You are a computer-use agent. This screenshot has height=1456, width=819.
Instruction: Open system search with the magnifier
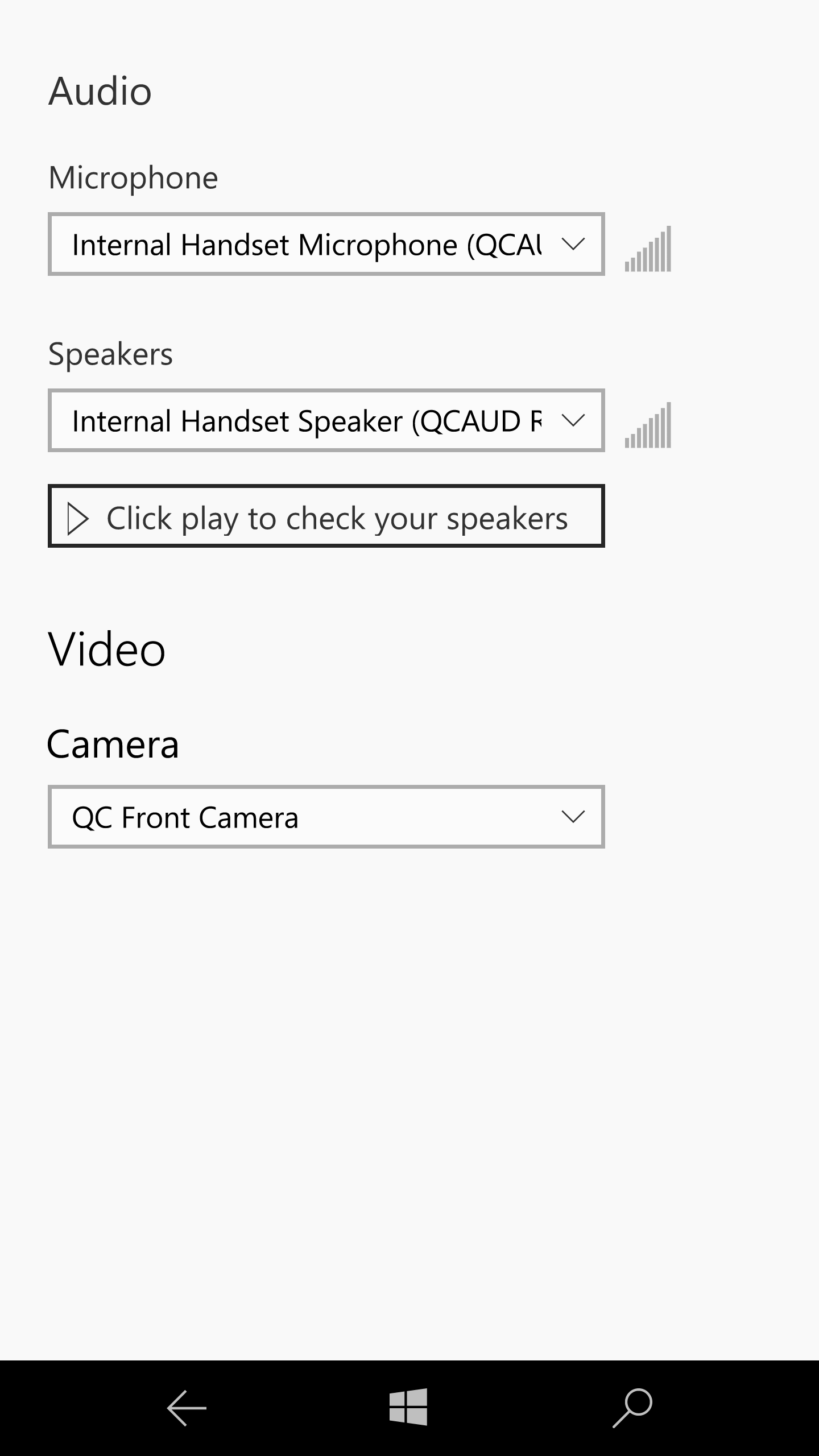tap(632, 1408)
